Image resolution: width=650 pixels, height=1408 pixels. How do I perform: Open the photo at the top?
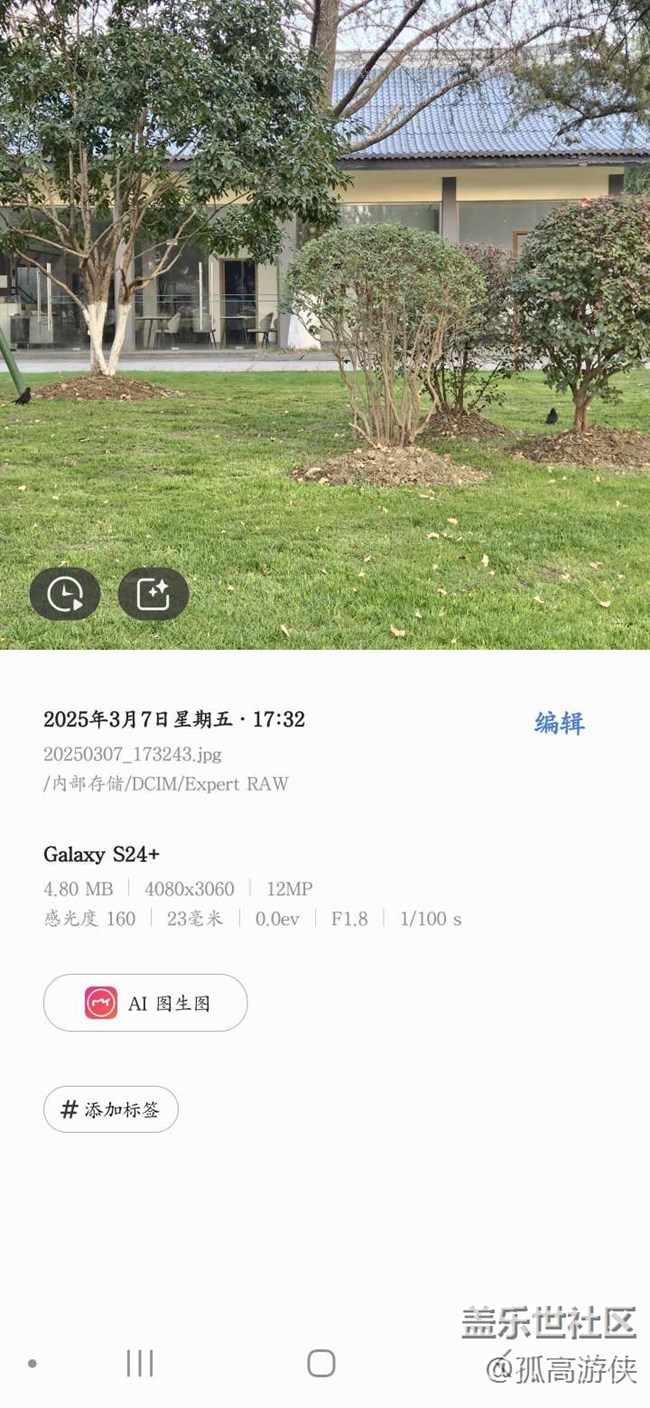pyautogui.click(x=325, y=324)
